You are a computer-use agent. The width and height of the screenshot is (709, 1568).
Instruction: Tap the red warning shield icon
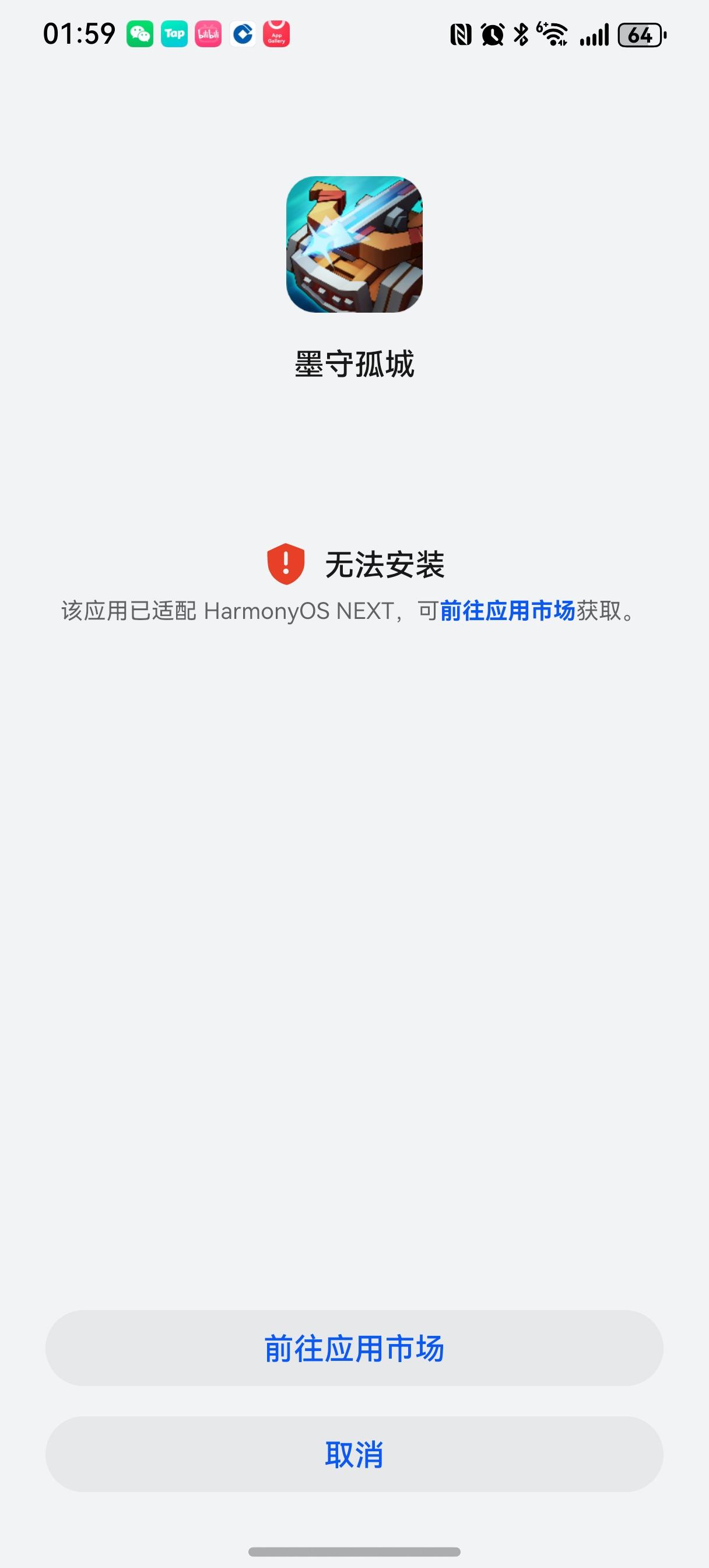[286, 565]
